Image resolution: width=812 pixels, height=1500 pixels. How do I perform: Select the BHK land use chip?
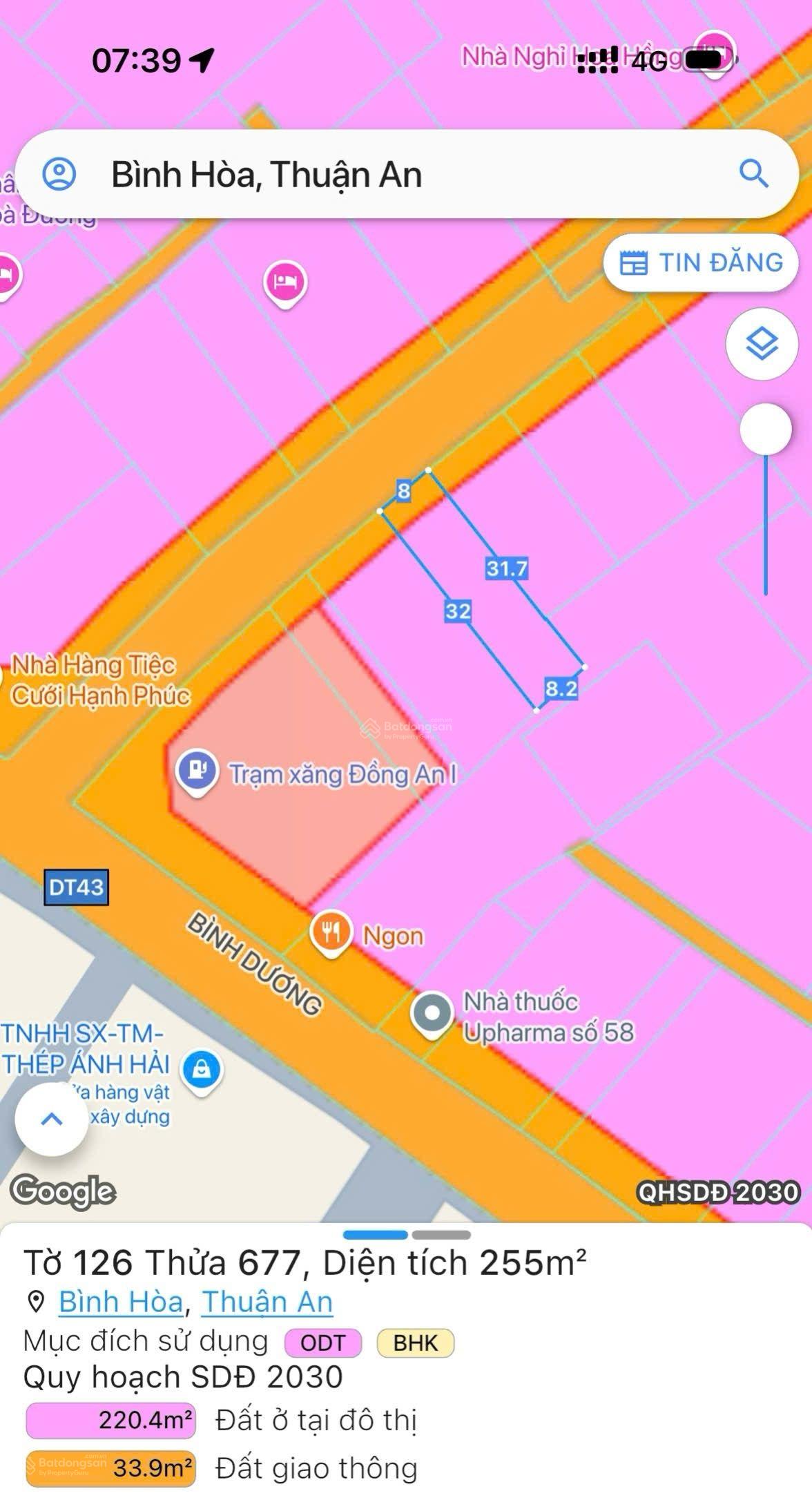[x=415, y=1343]
